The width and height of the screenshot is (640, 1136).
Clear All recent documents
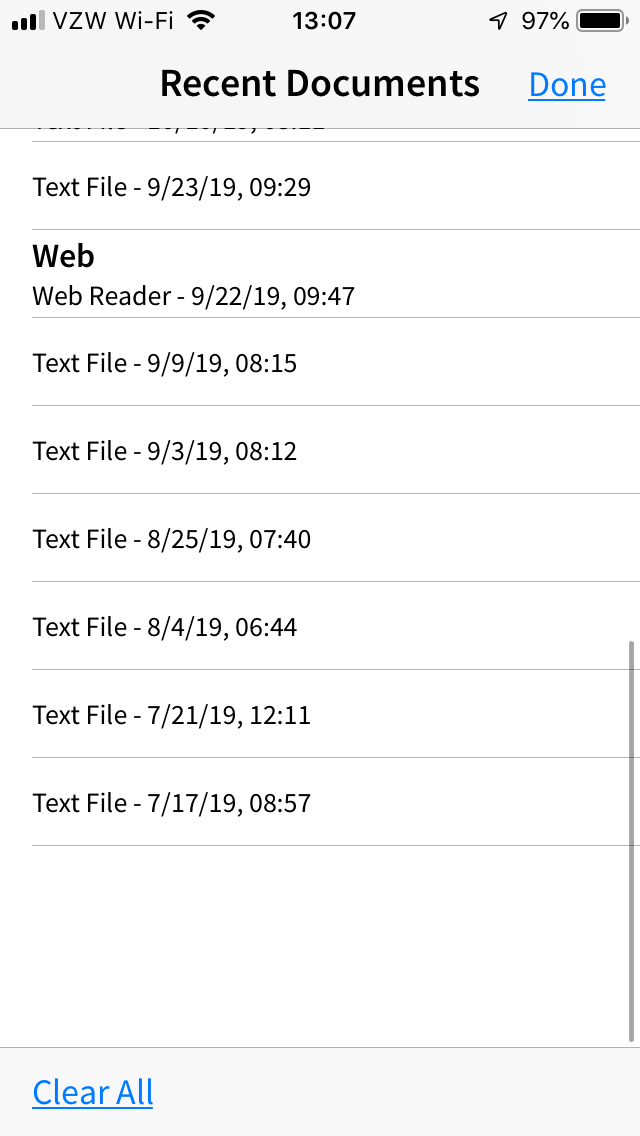point(93,1092)
